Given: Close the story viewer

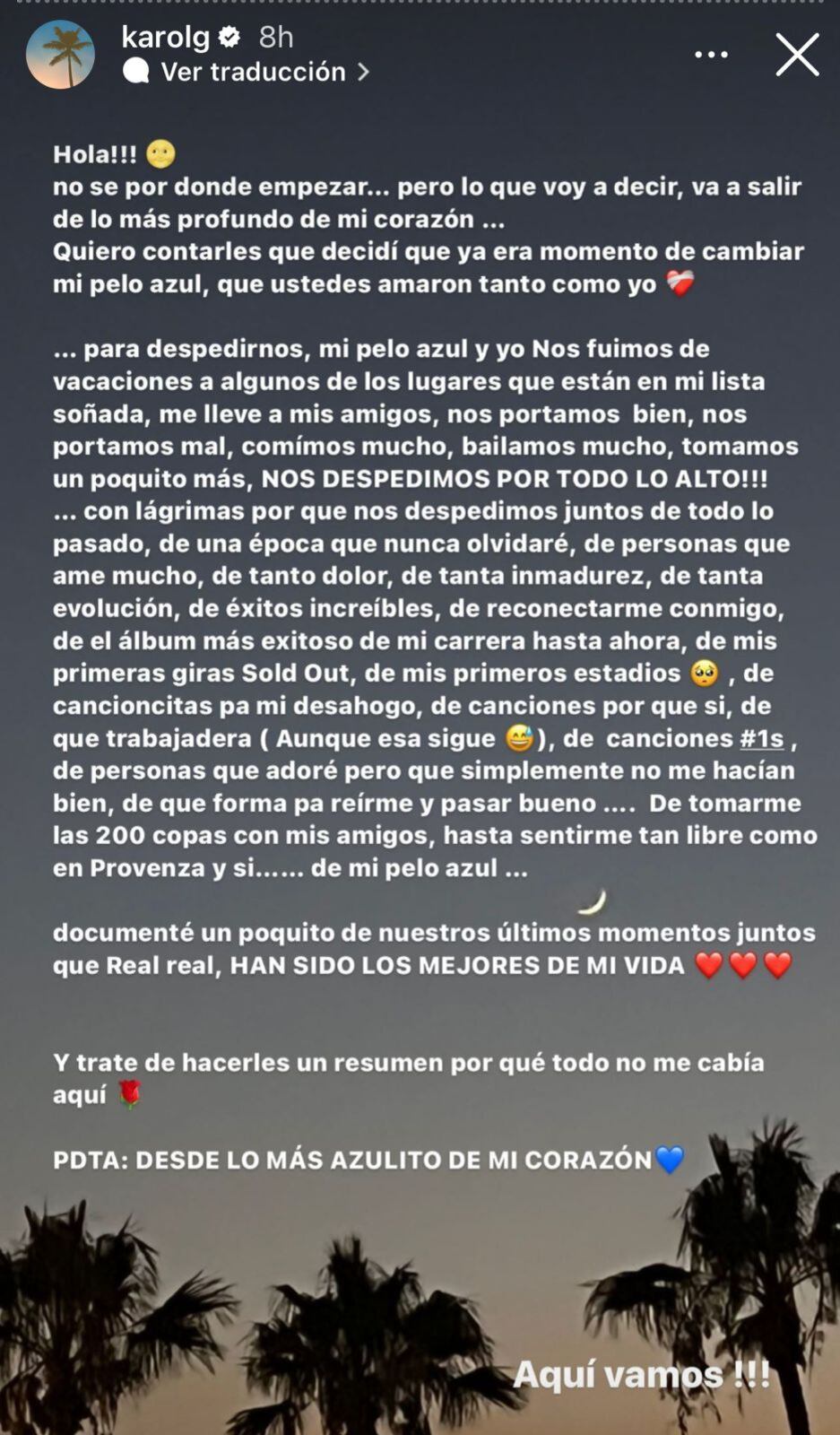Looking at the screenshot, I should tap(797, 55).
